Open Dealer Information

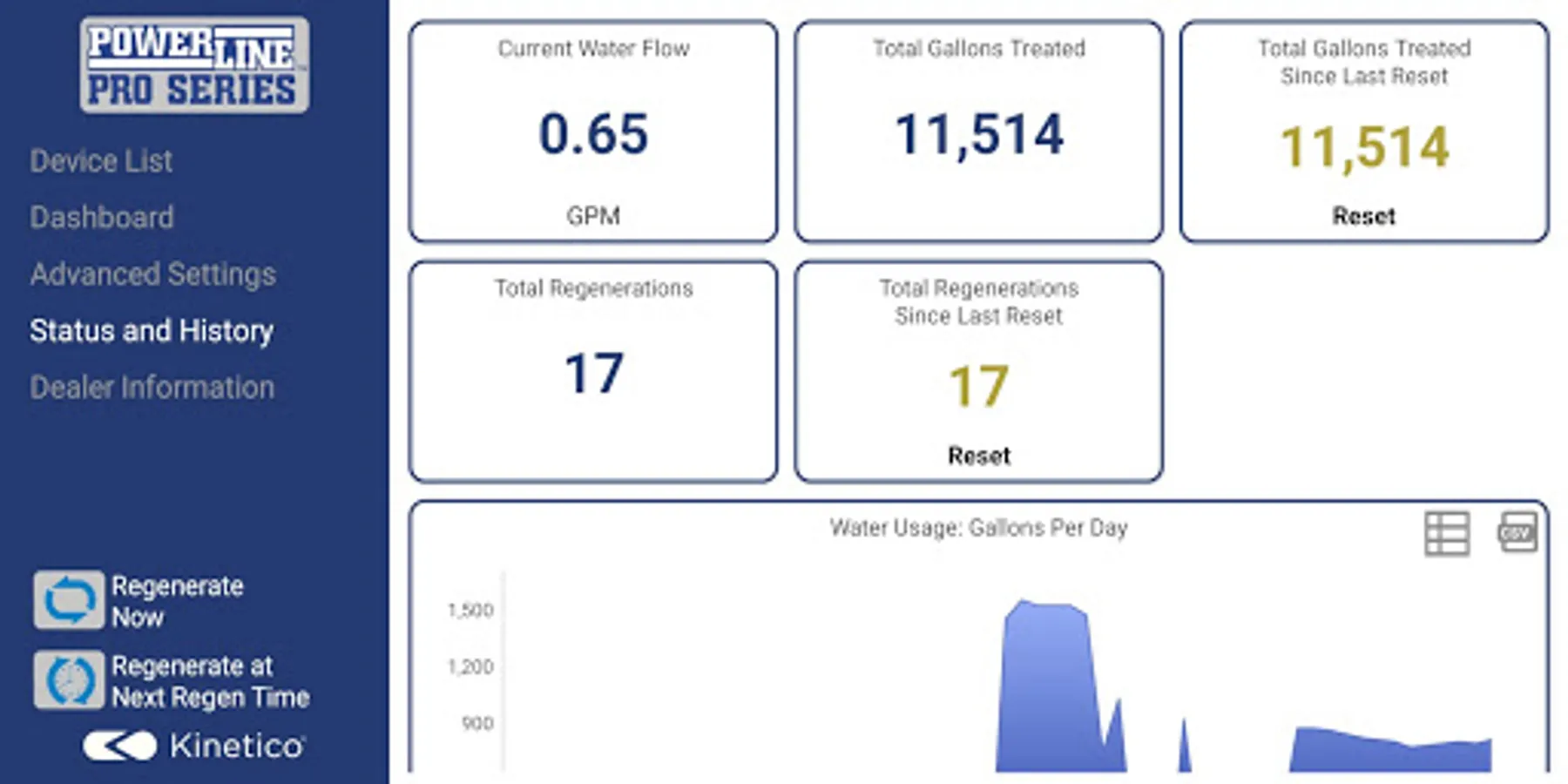(x=152, y=388)
